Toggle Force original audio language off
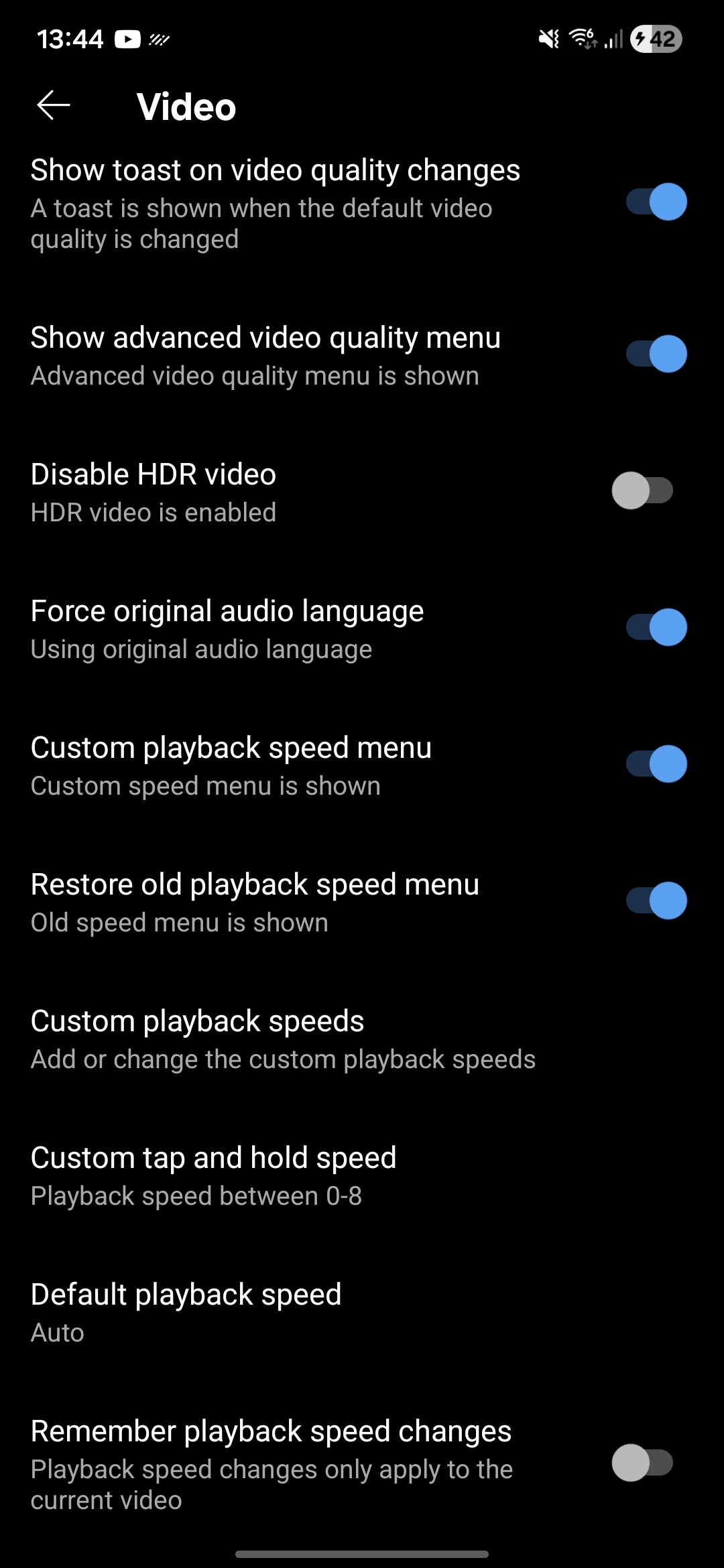This screenshot has width=724, height=1568. coord(656,628)
